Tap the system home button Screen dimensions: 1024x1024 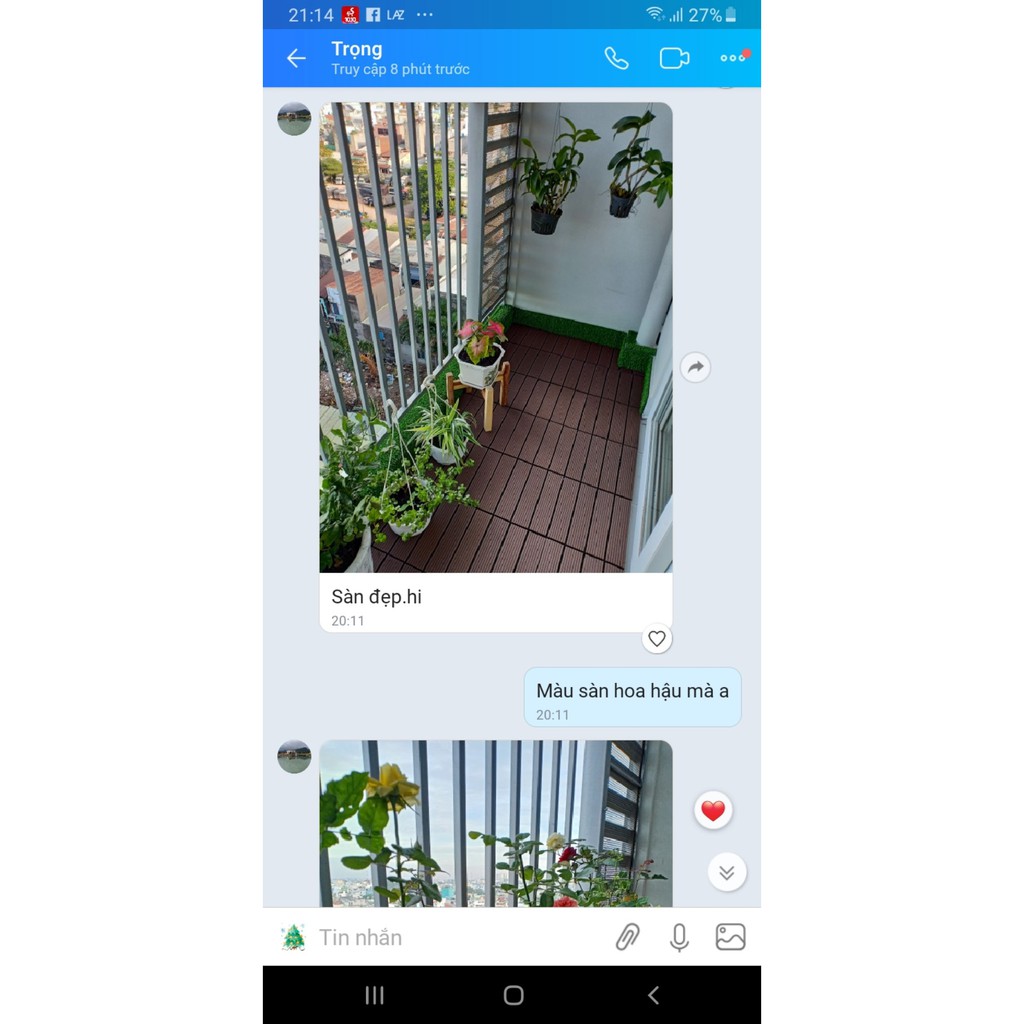513,995
